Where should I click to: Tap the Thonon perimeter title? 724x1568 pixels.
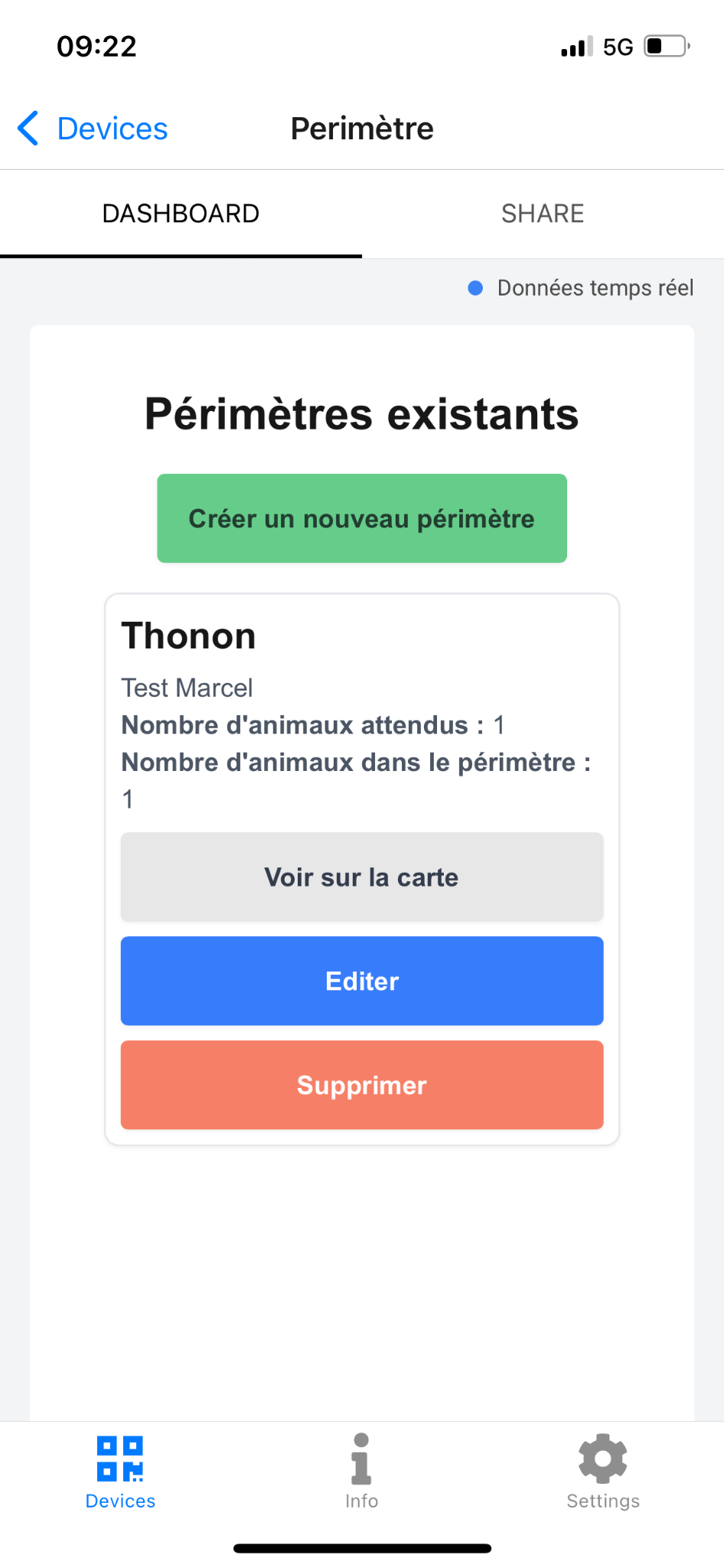click(188, 635)
